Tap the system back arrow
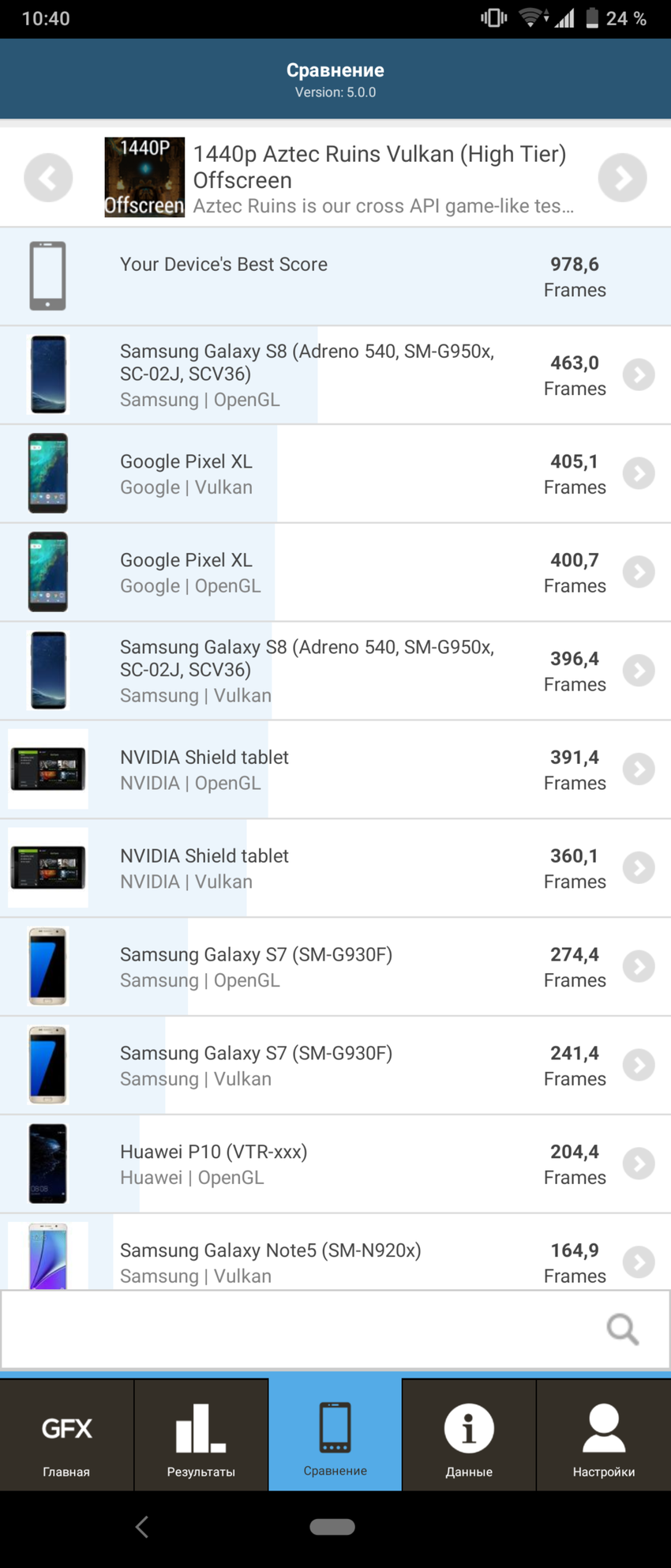This screenshot has height=1568, width=671. pyautogui.click(x=142, y=1527)
